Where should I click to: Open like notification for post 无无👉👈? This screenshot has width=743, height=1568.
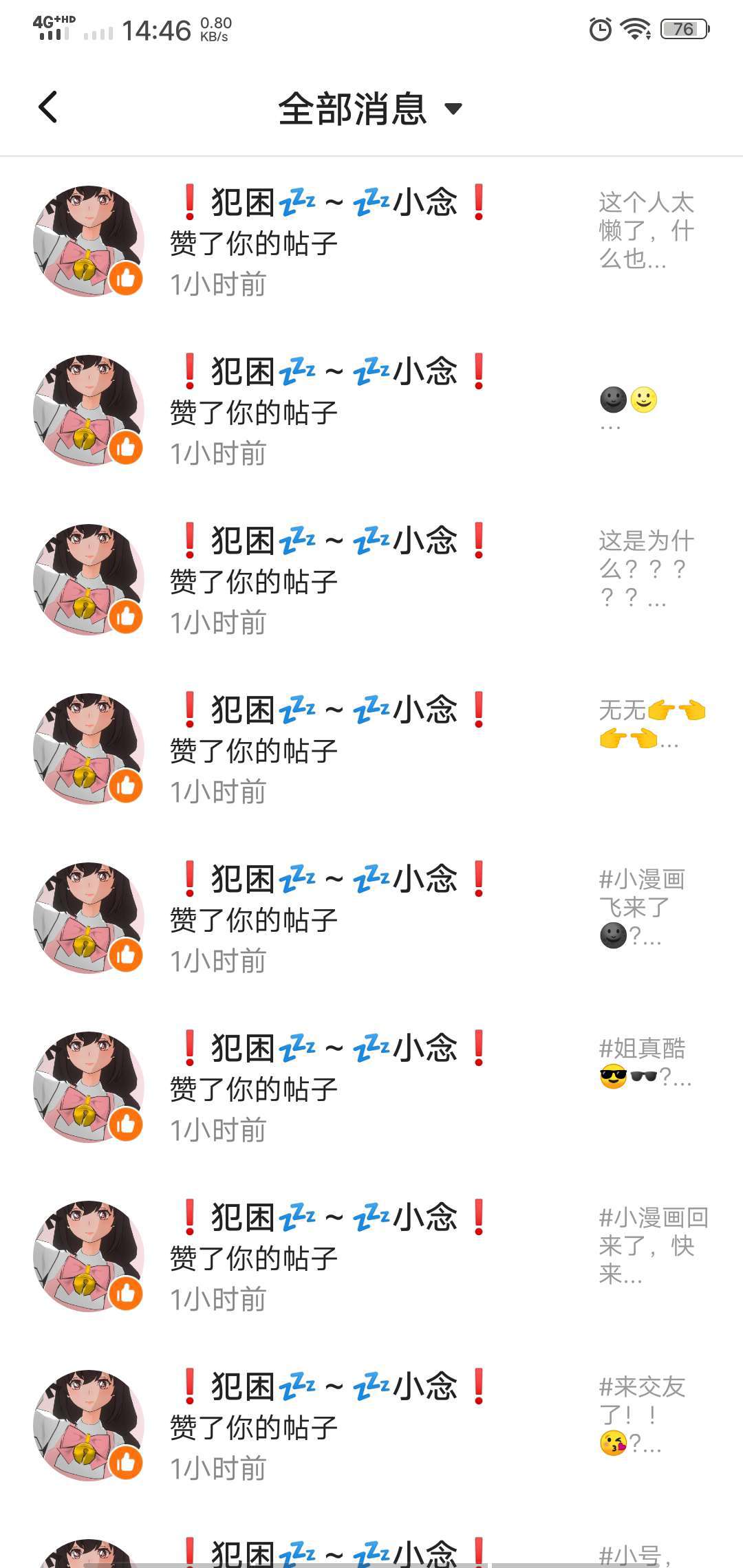tap(330, 750)
